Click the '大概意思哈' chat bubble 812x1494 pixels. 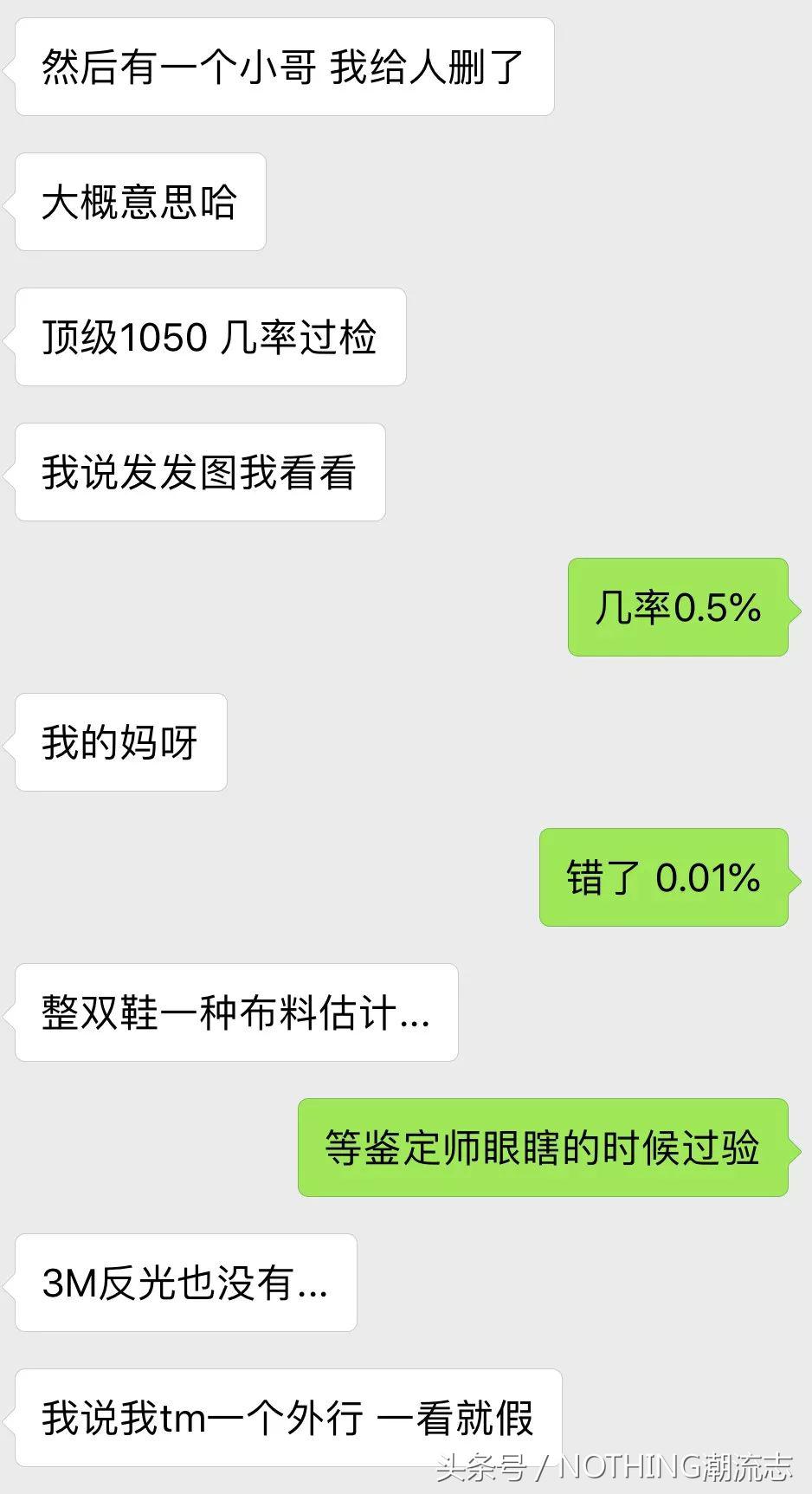139,201
